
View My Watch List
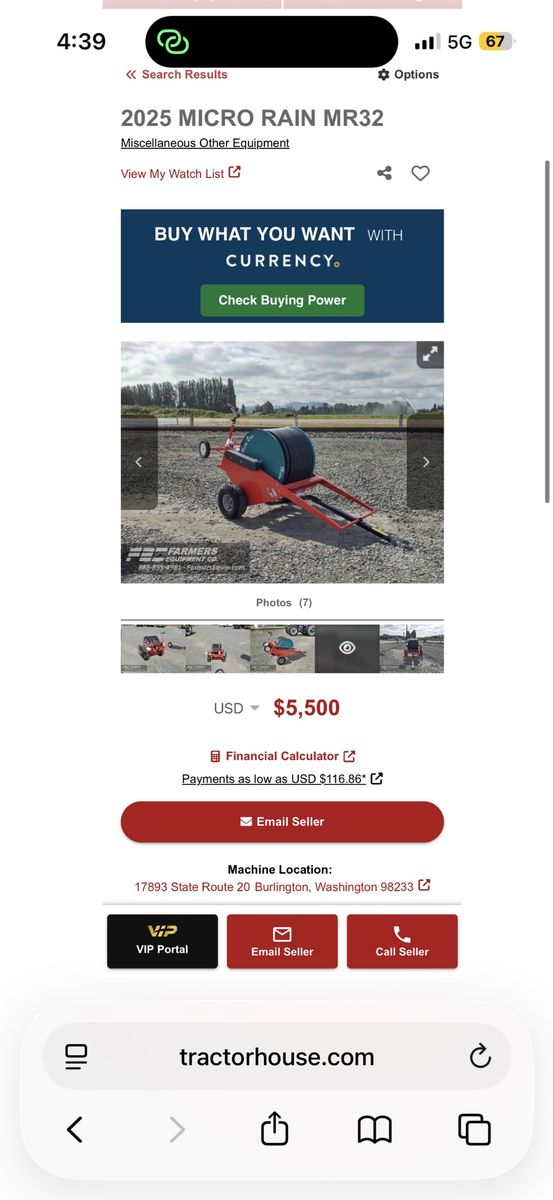(x=181, y=173)
